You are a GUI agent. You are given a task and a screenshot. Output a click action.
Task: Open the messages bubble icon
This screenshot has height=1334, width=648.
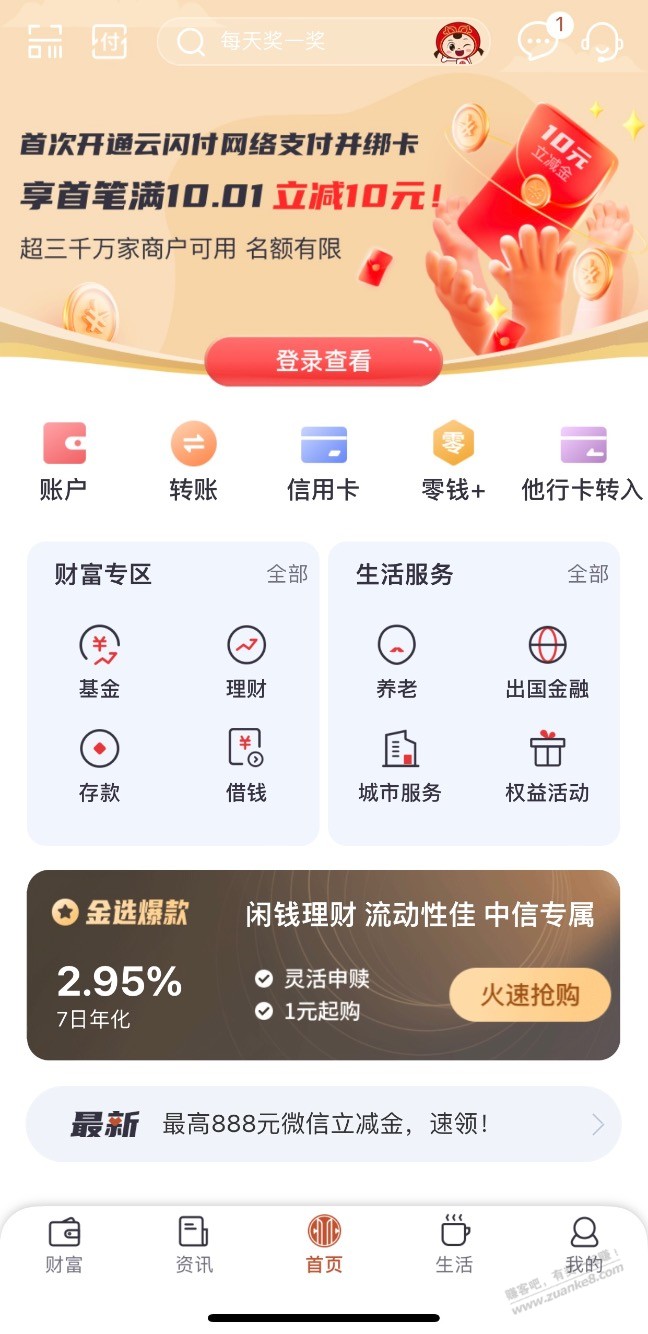pos(540,41)
